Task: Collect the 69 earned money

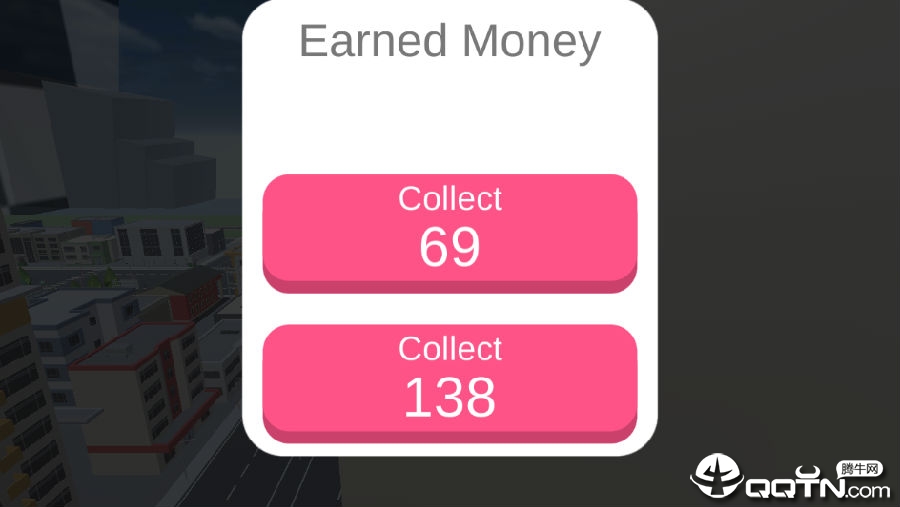Action: [449, 229]
